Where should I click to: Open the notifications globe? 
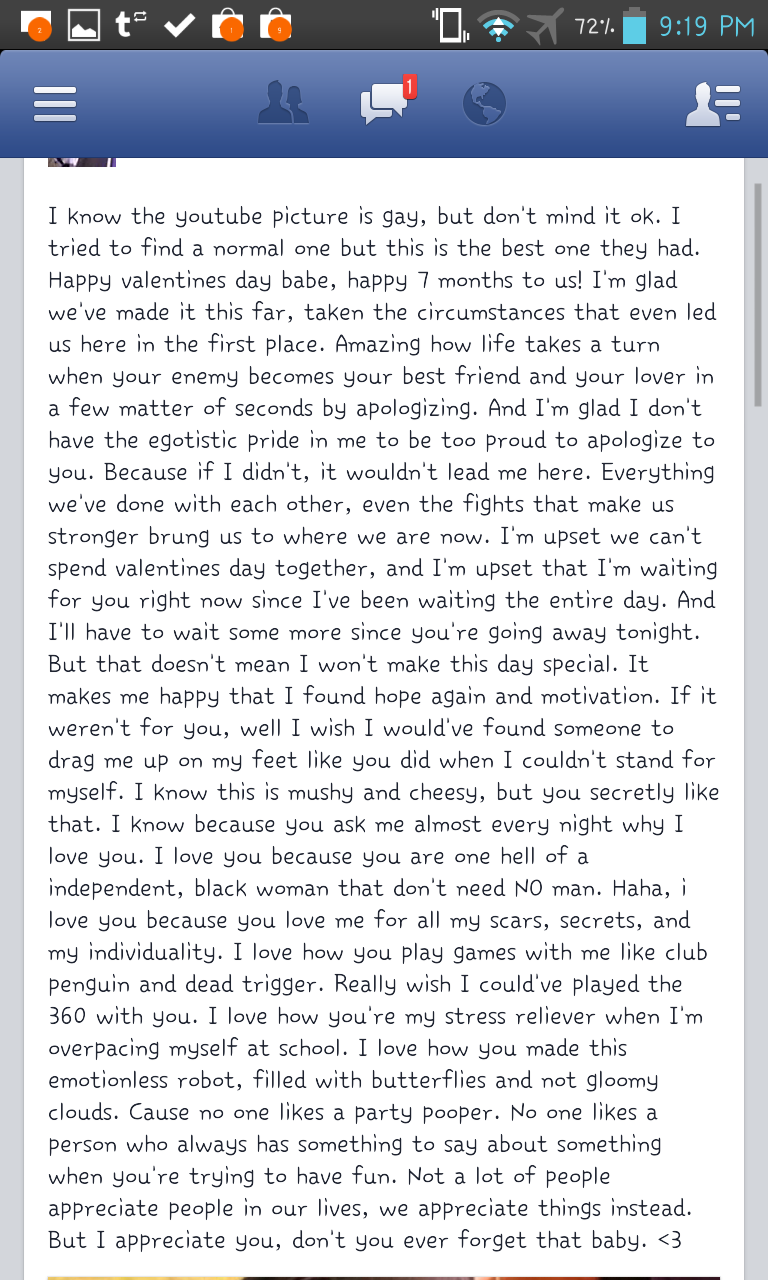485,104
